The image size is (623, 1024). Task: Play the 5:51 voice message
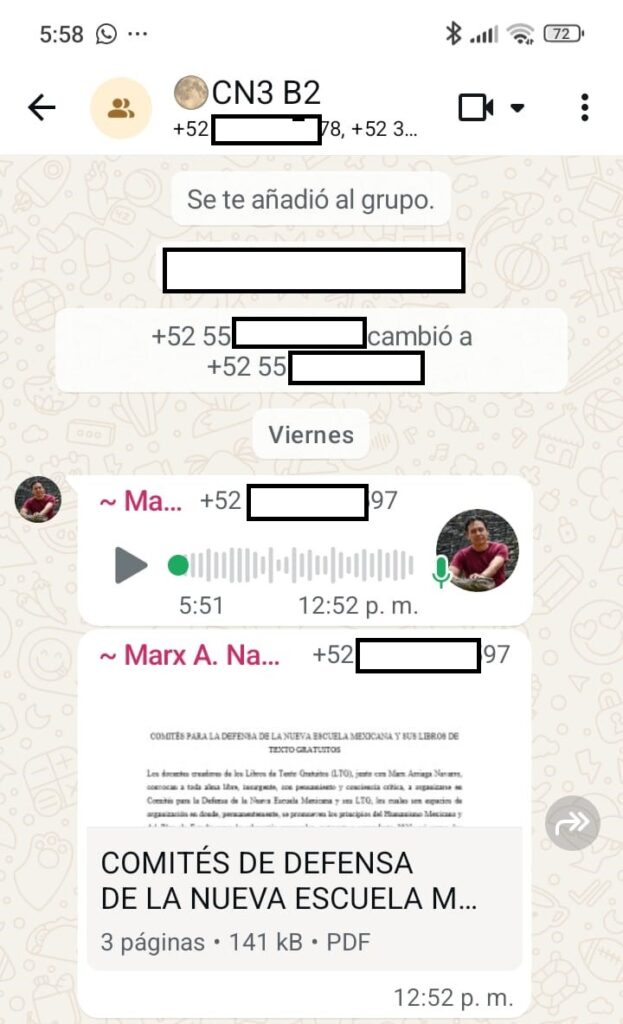click(131, 565)
